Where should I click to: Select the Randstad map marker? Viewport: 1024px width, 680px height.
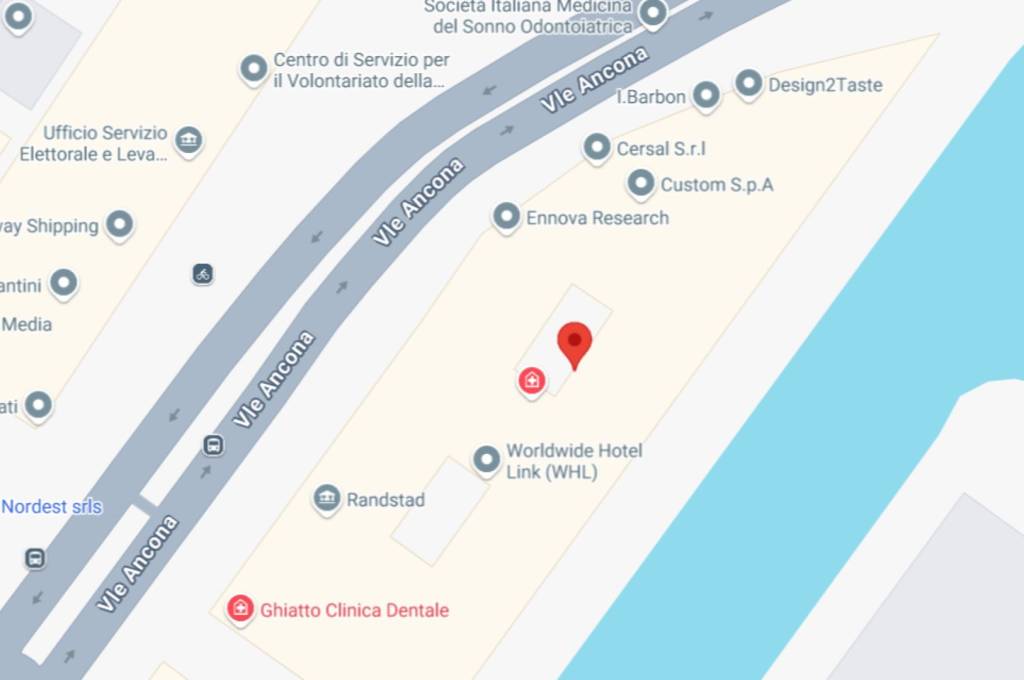(327, 497)
